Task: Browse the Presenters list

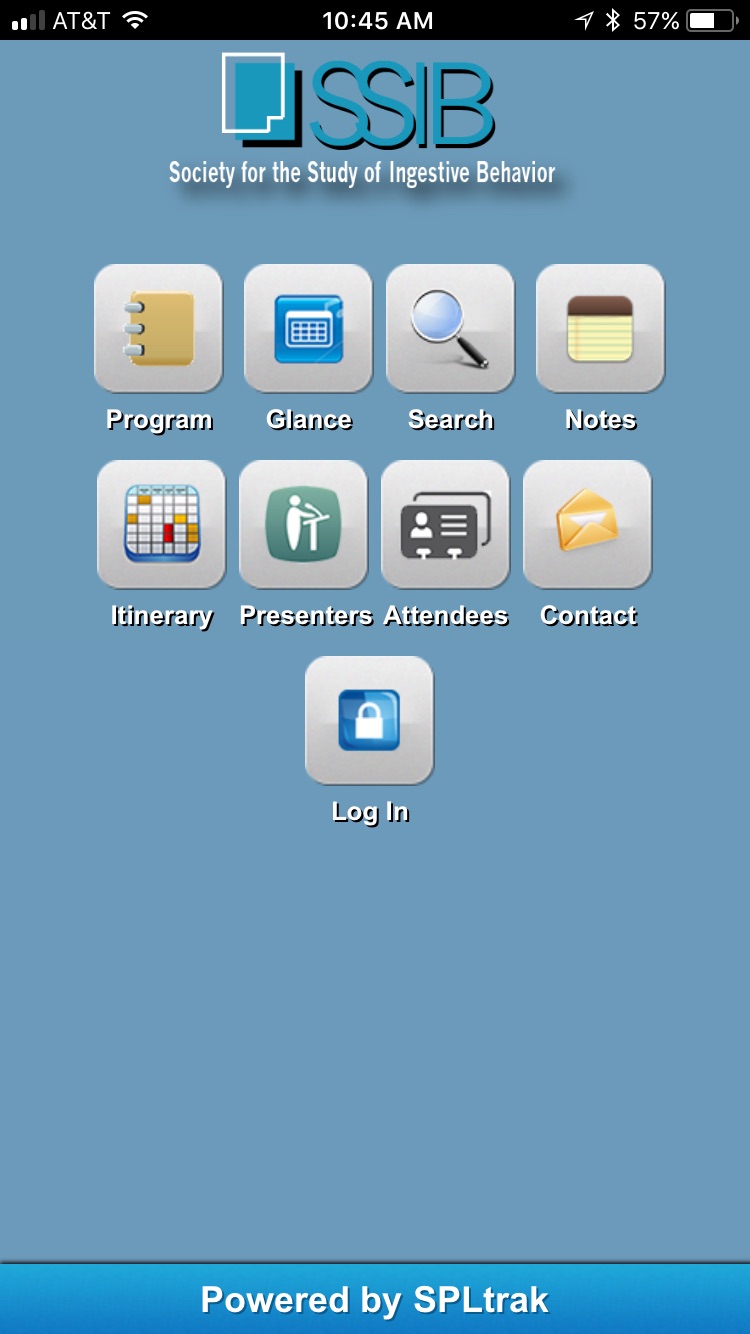Action: click(x=303, y=524)
